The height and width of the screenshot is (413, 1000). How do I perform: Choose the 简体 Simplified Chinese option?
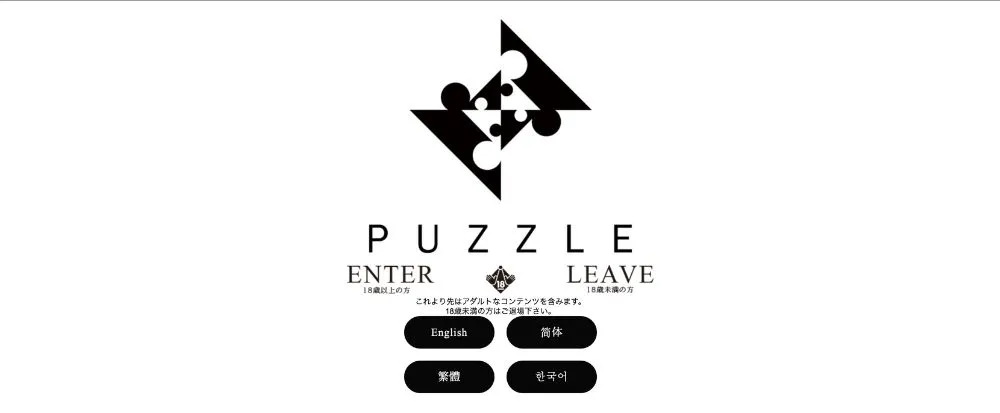(551, 332)
